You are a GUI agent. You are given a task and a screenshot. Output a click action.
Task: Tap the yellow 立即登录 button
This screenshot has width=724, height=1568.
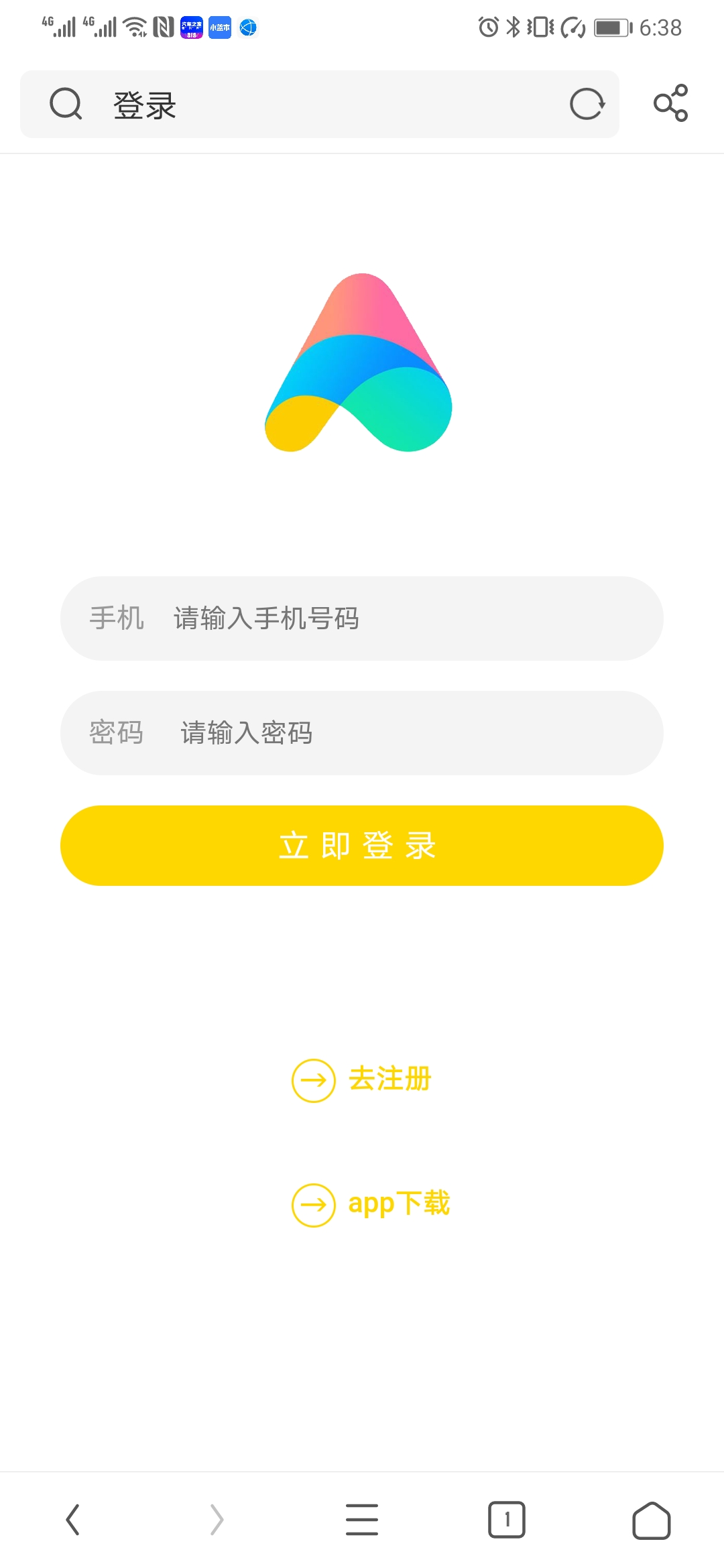click(362, 846)
